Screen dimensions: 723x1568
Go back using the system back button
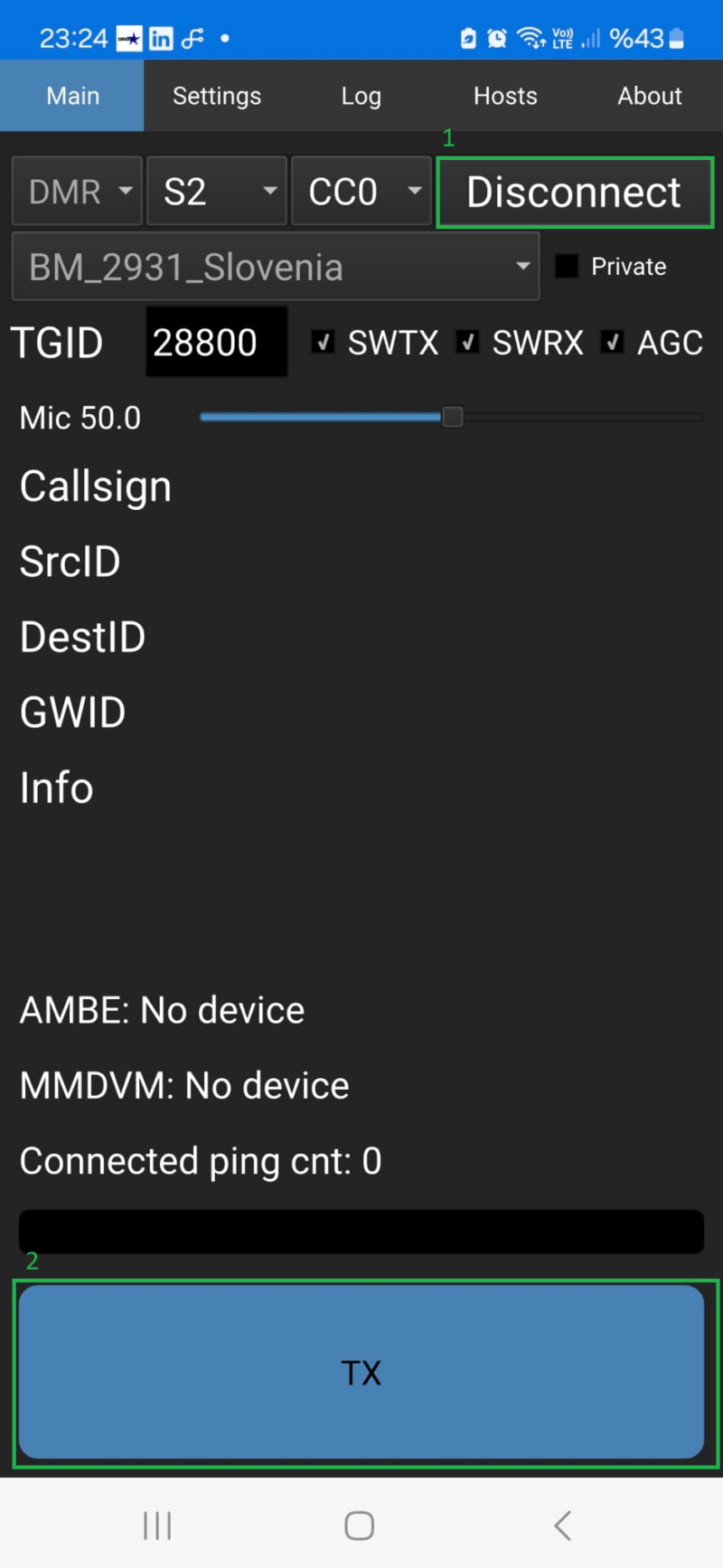pyautogui.click(x=562, y=1525)
